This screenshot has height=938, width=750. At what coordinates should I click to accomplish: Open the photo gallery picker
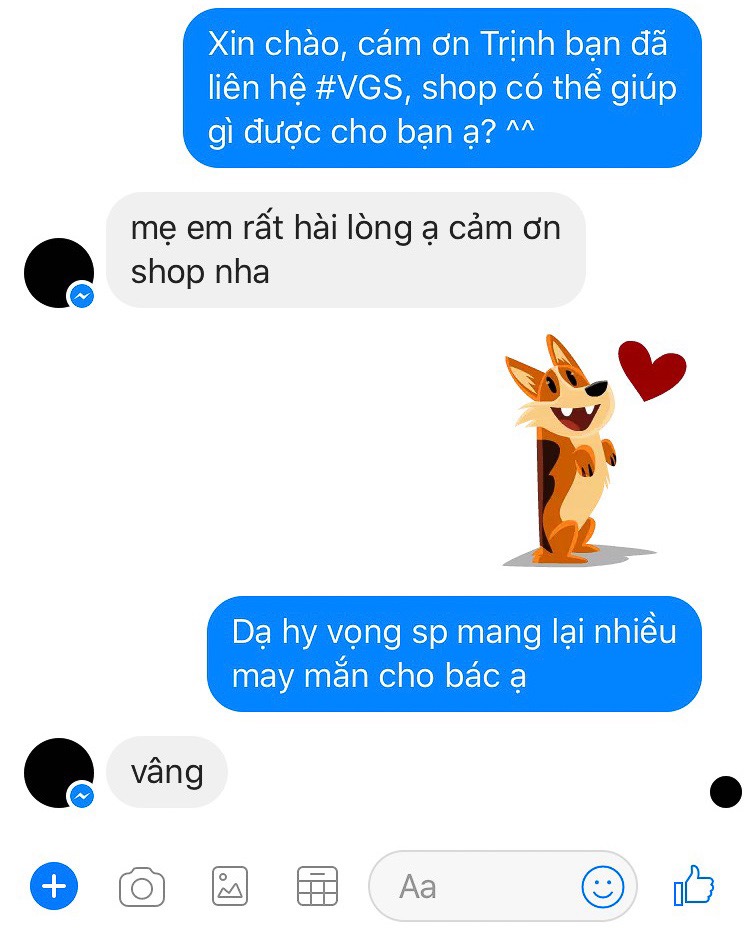click(230, 886)
